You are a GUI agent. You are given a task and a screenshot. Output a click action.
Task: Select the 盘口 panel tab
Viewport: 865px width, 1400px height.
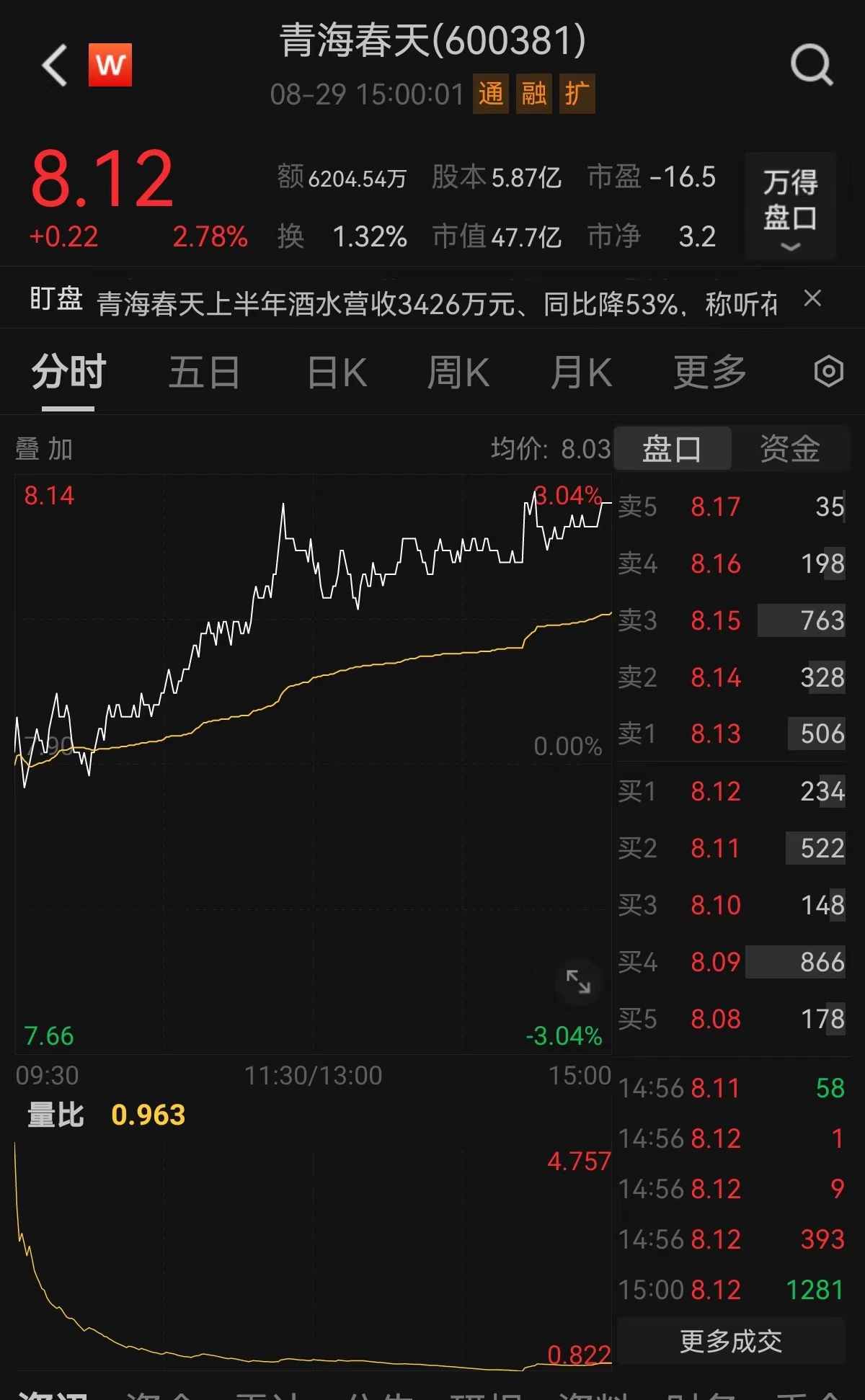[x=671, y=448]
